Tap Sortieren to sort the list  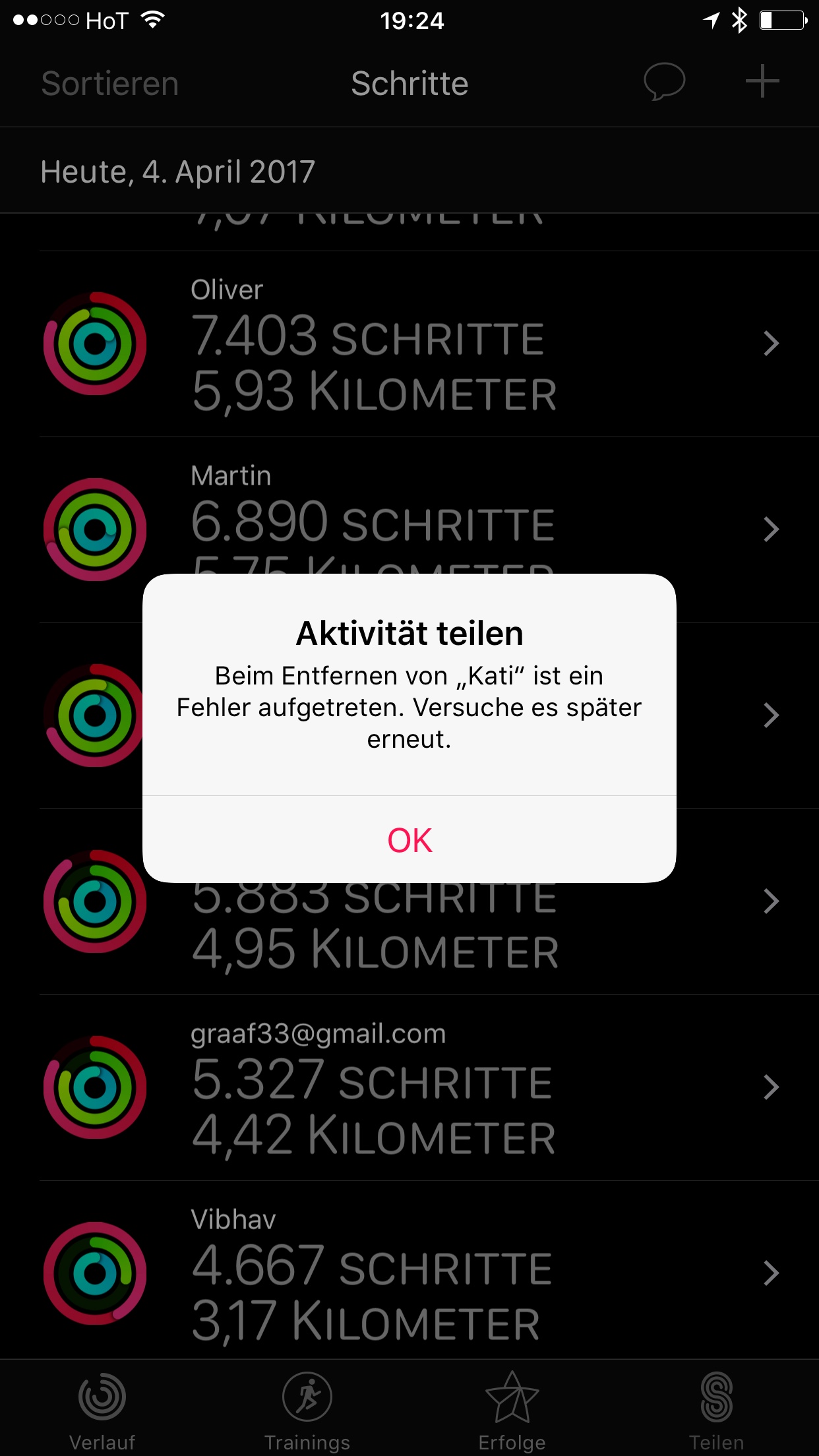[x=110, y=84]
